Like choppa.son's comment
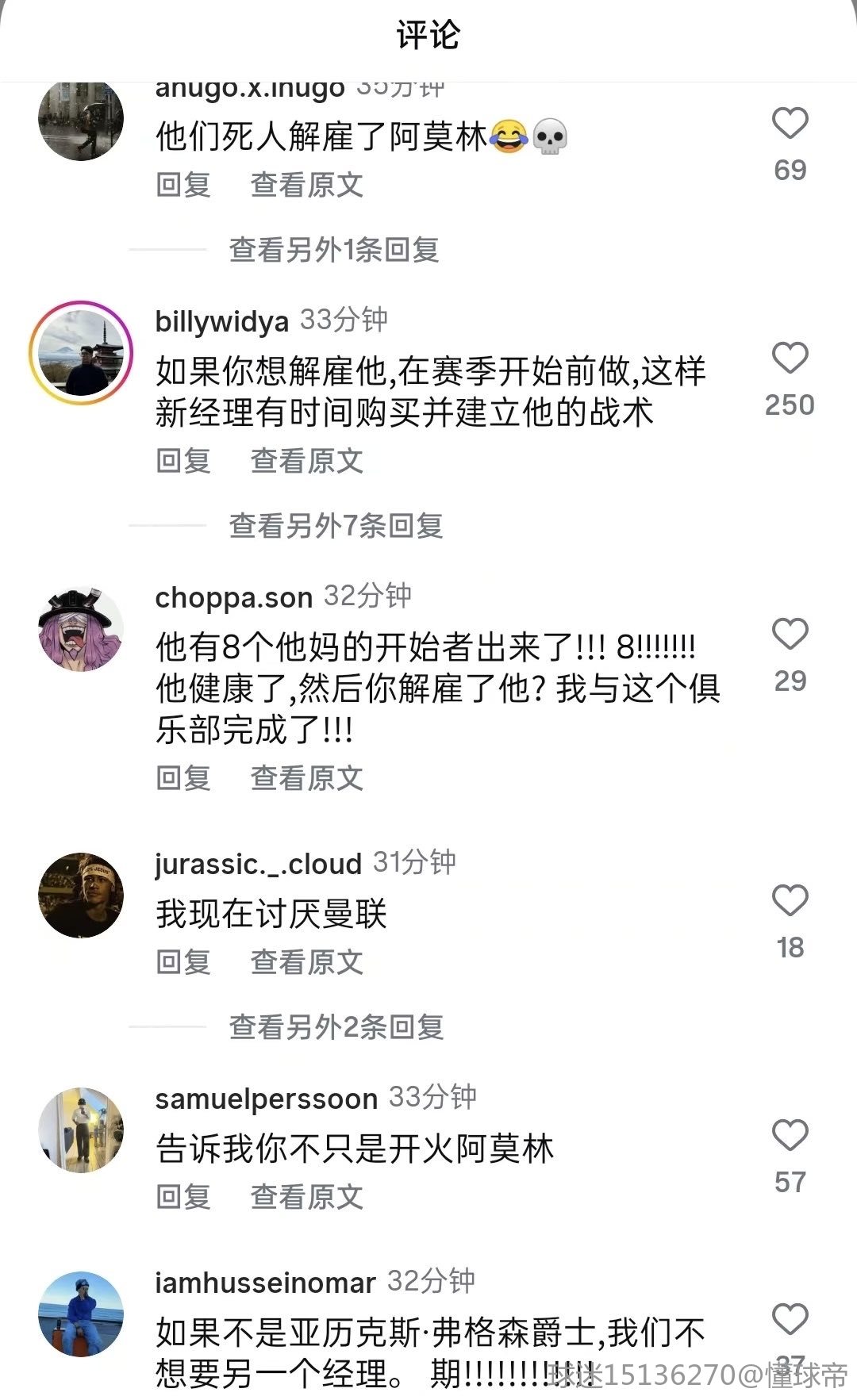This screenshot has width=857, height=1400. (x=790, y=635)
